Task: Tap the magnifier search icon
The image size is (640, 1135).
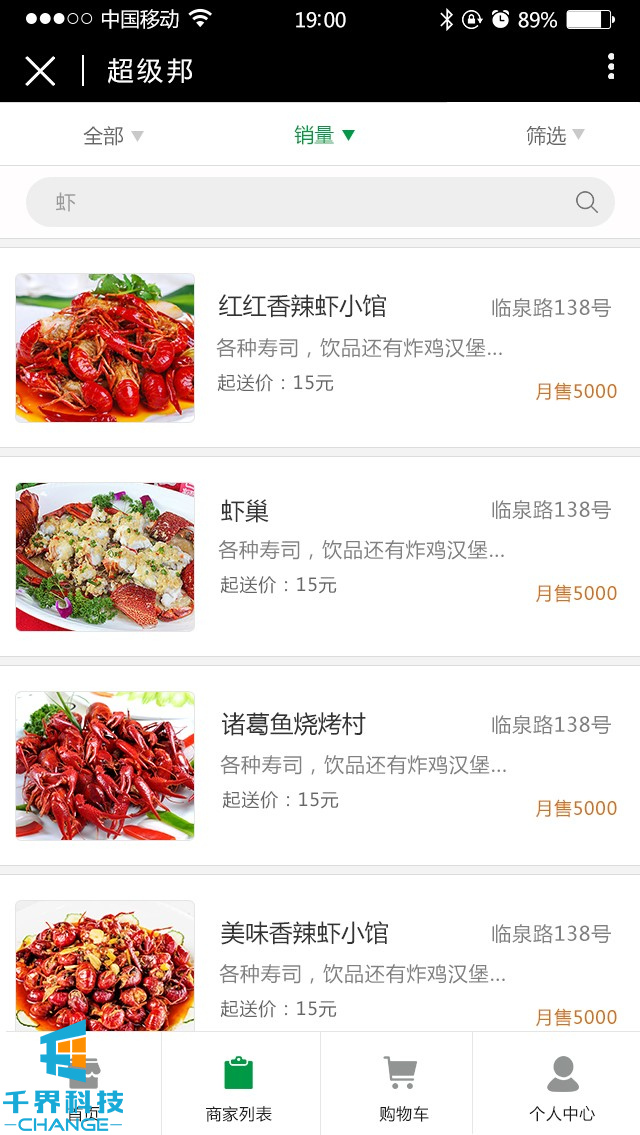Action: 587,202
